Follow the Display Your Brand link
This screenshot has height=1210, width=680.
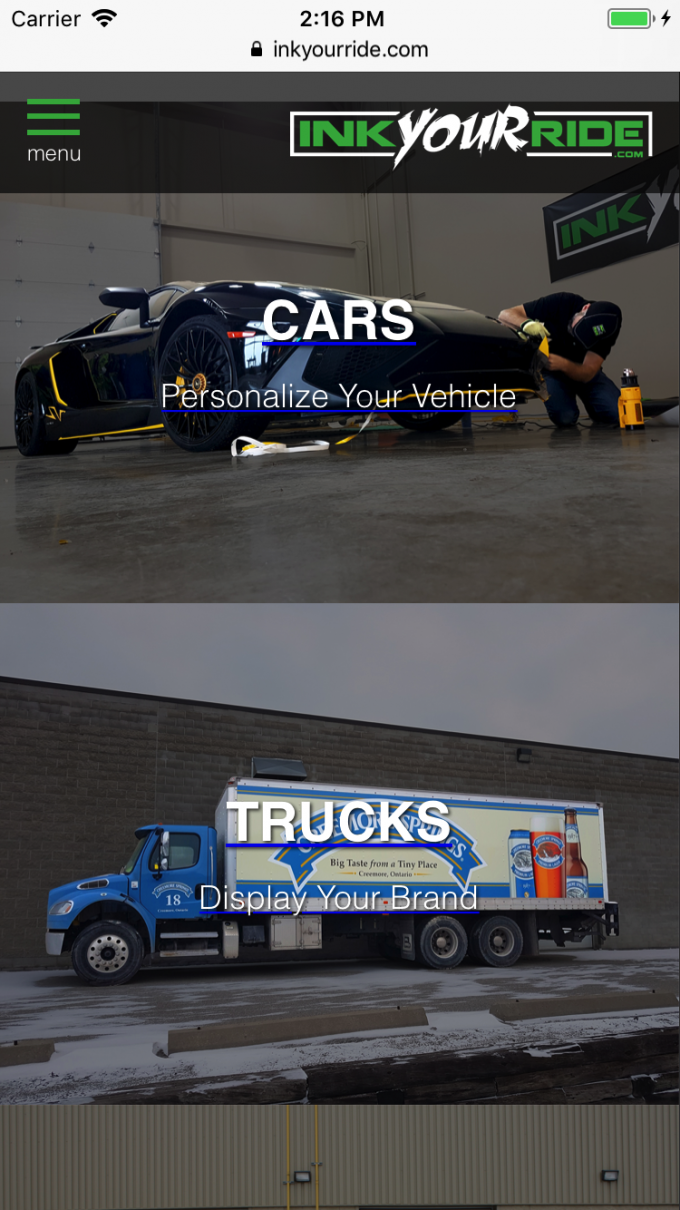[339, 898]
